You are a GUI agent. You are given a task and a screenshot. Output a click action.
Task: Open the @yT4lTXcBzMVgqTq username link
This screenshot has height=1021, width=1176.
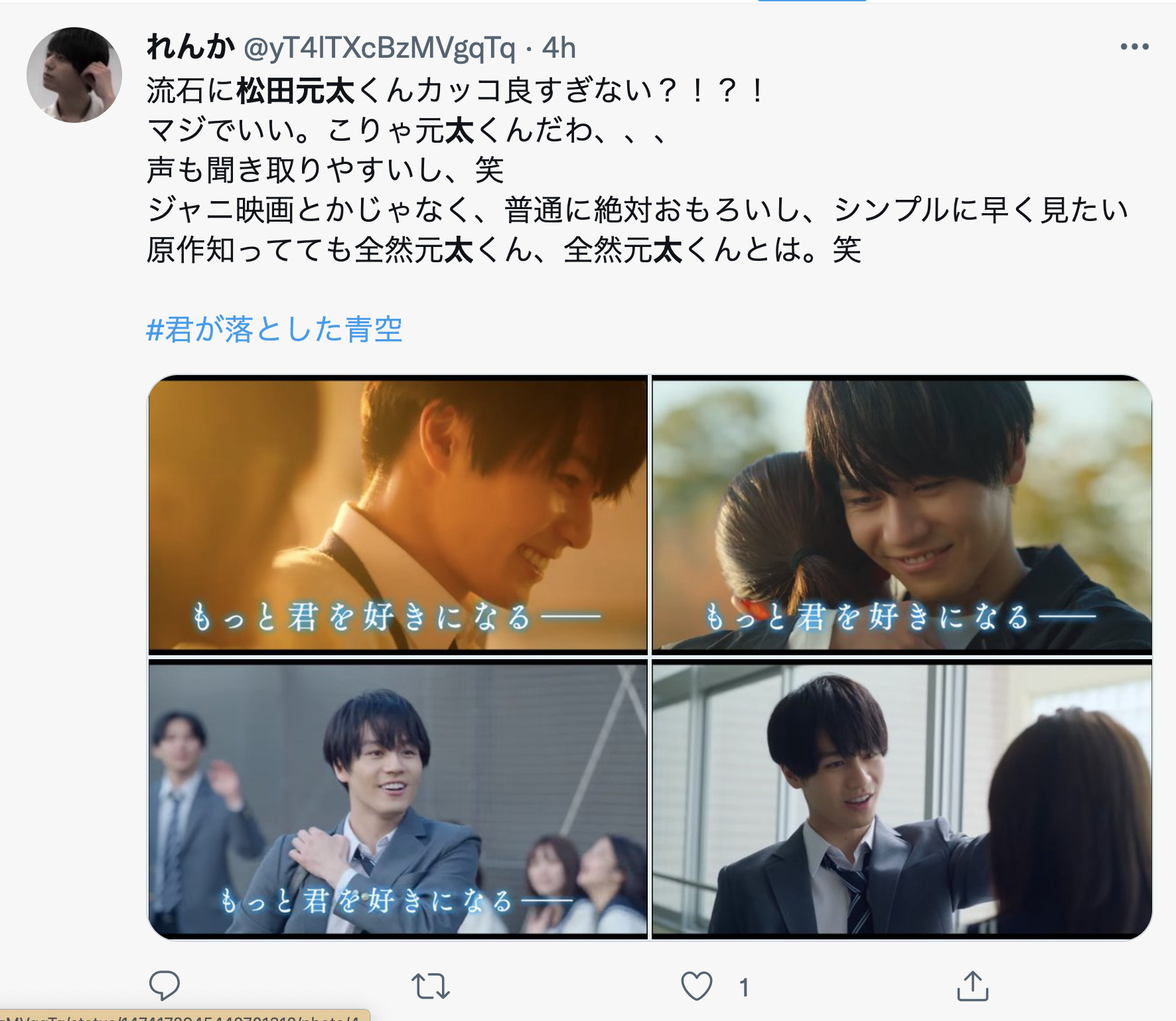pyautogui.click(x=379, y=48)
